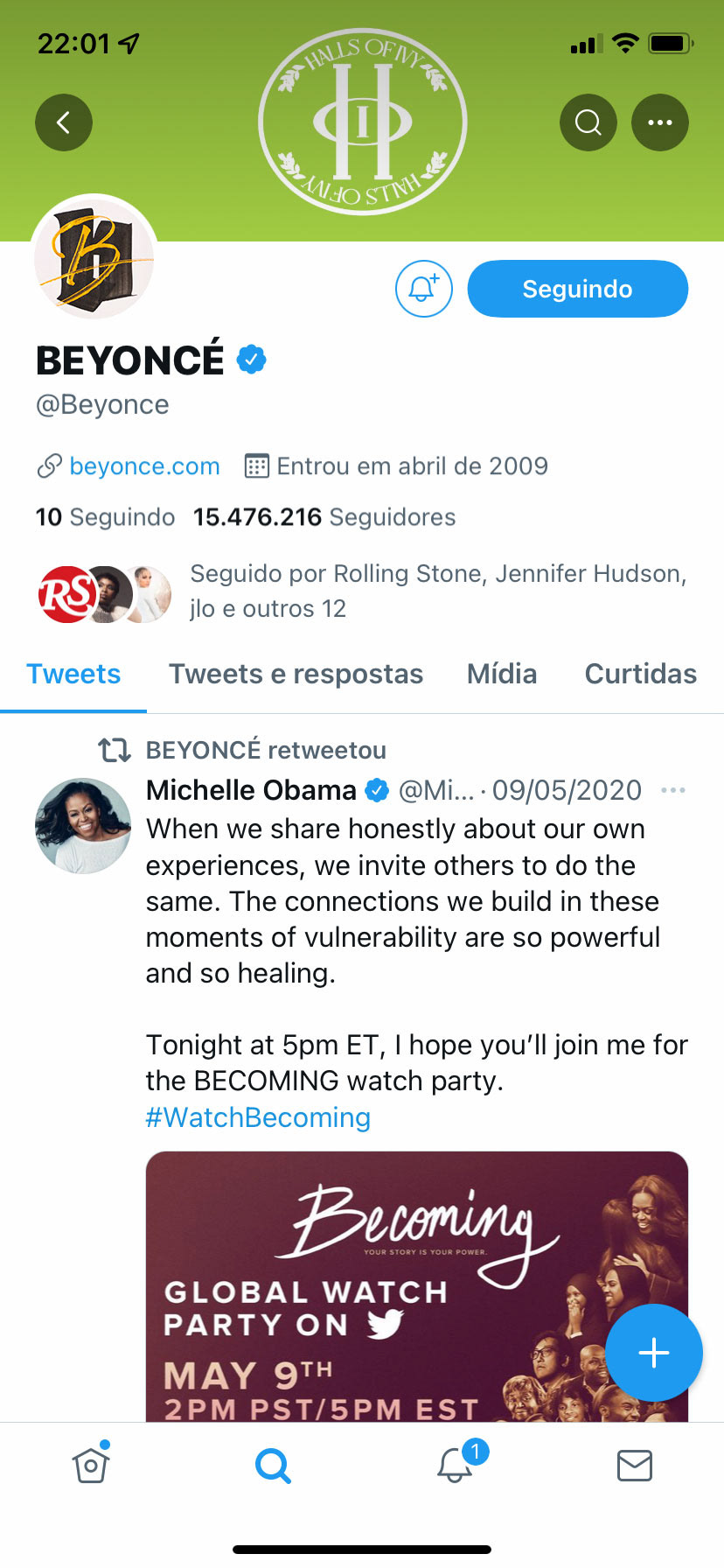Switch to the Mídia tab
This screenshot has height=1568, width=724.
tap(502, 674)
